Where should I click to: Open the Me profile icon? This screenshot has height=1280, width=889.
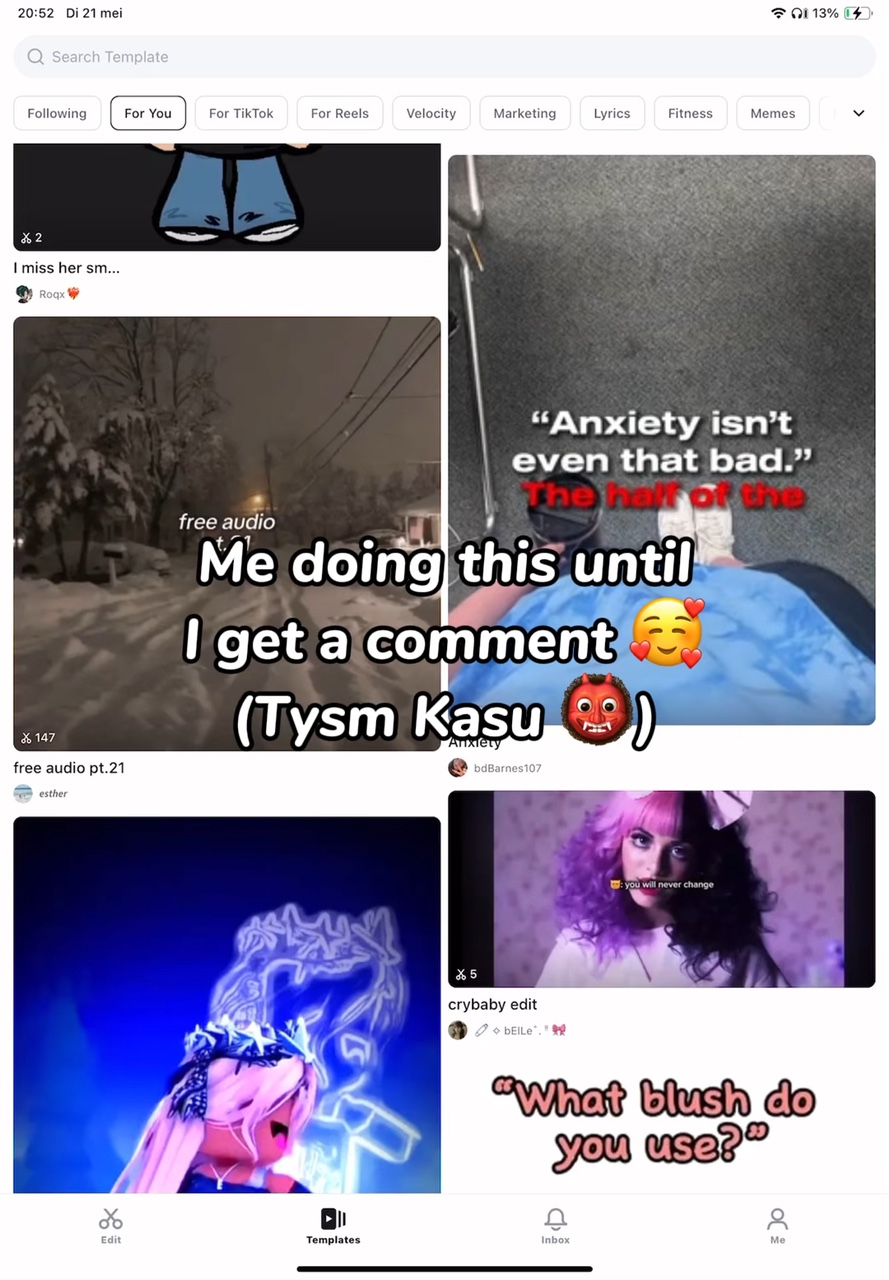(x=777, y=1219)
